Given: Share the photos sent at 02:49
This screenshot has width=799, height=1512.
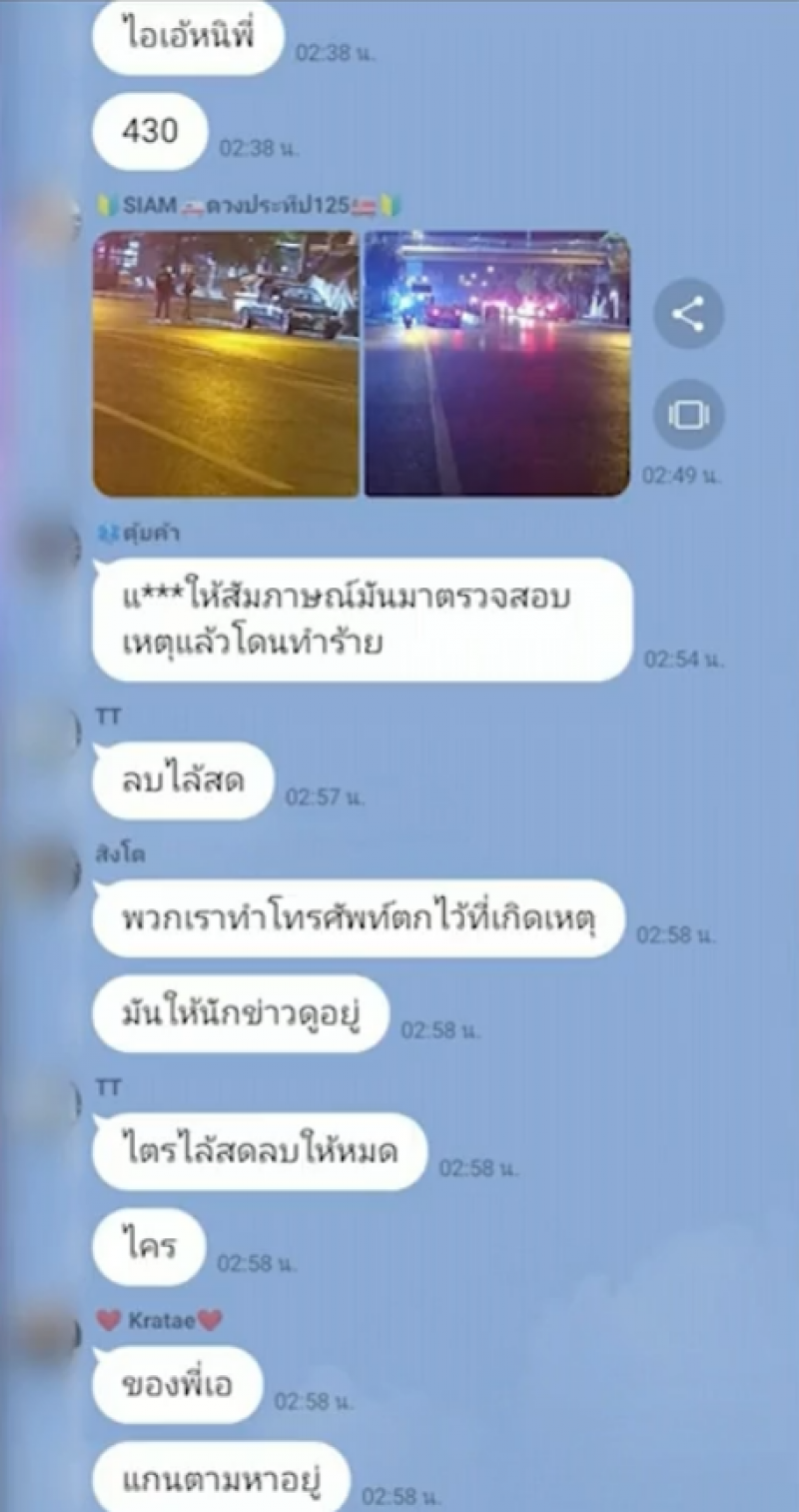Looking at the screenshot, I should (688, 315).
